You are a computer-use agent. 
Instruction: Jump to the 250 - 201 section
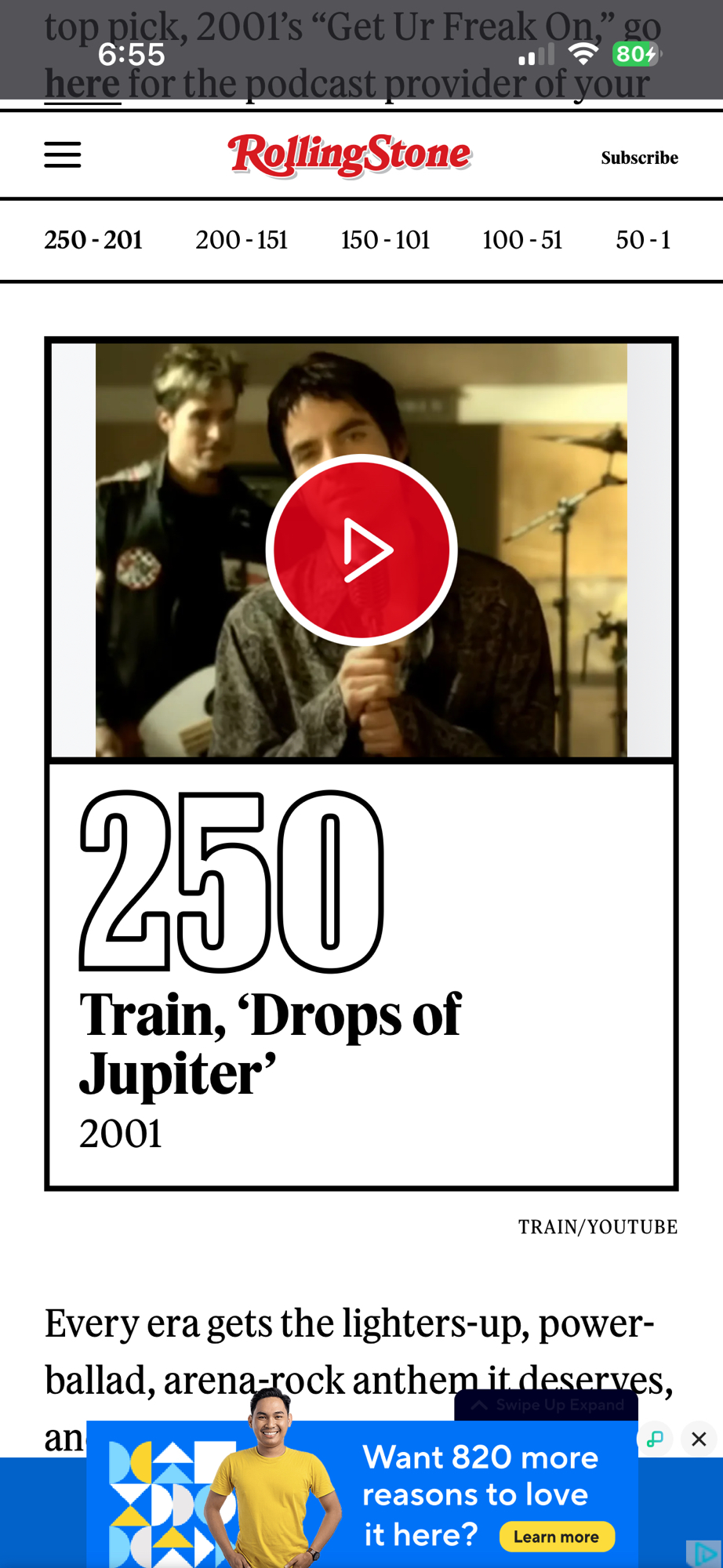pos(93,240)
